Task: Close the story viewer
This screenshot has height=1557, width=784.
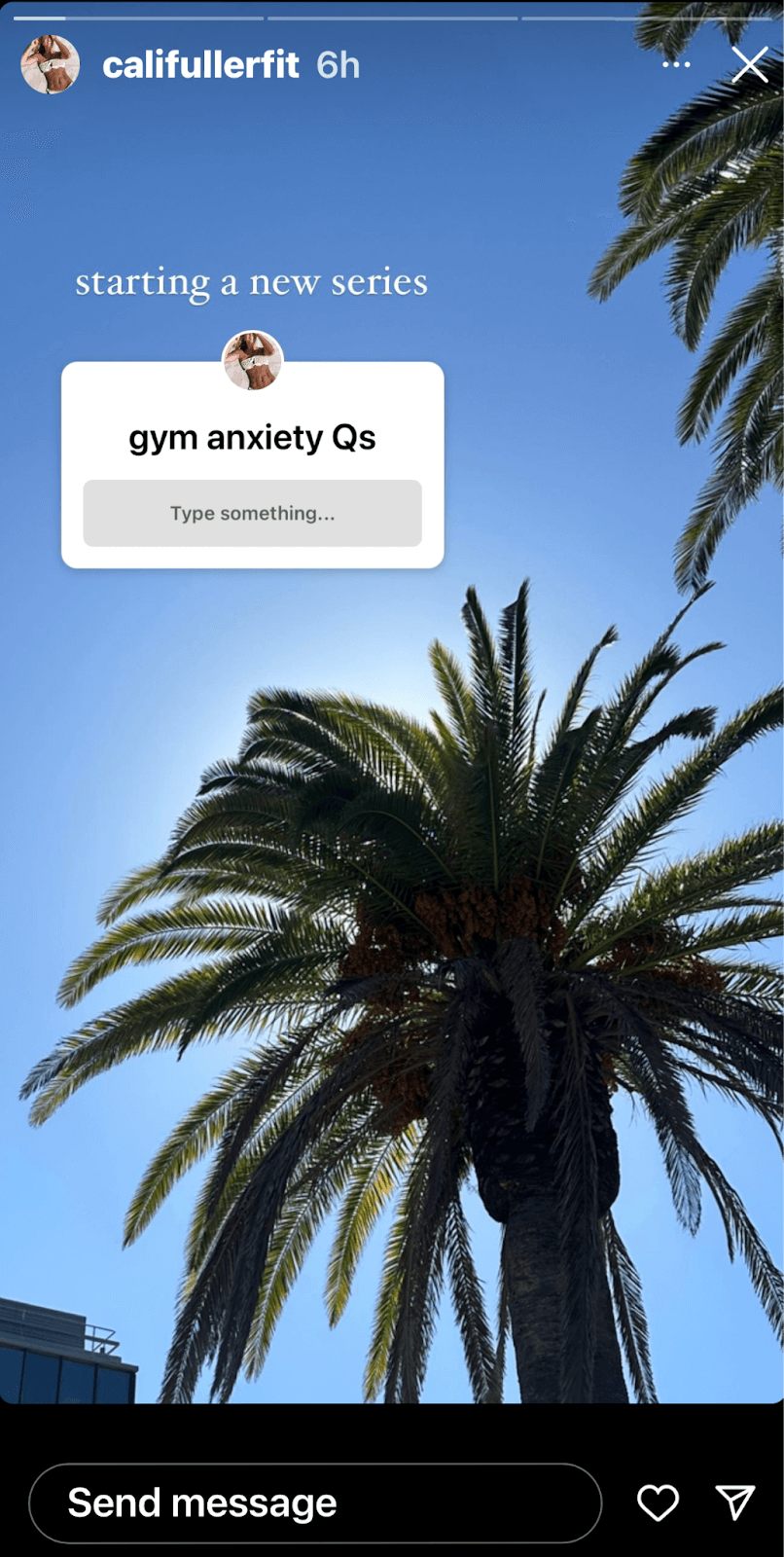Action: 749,65
